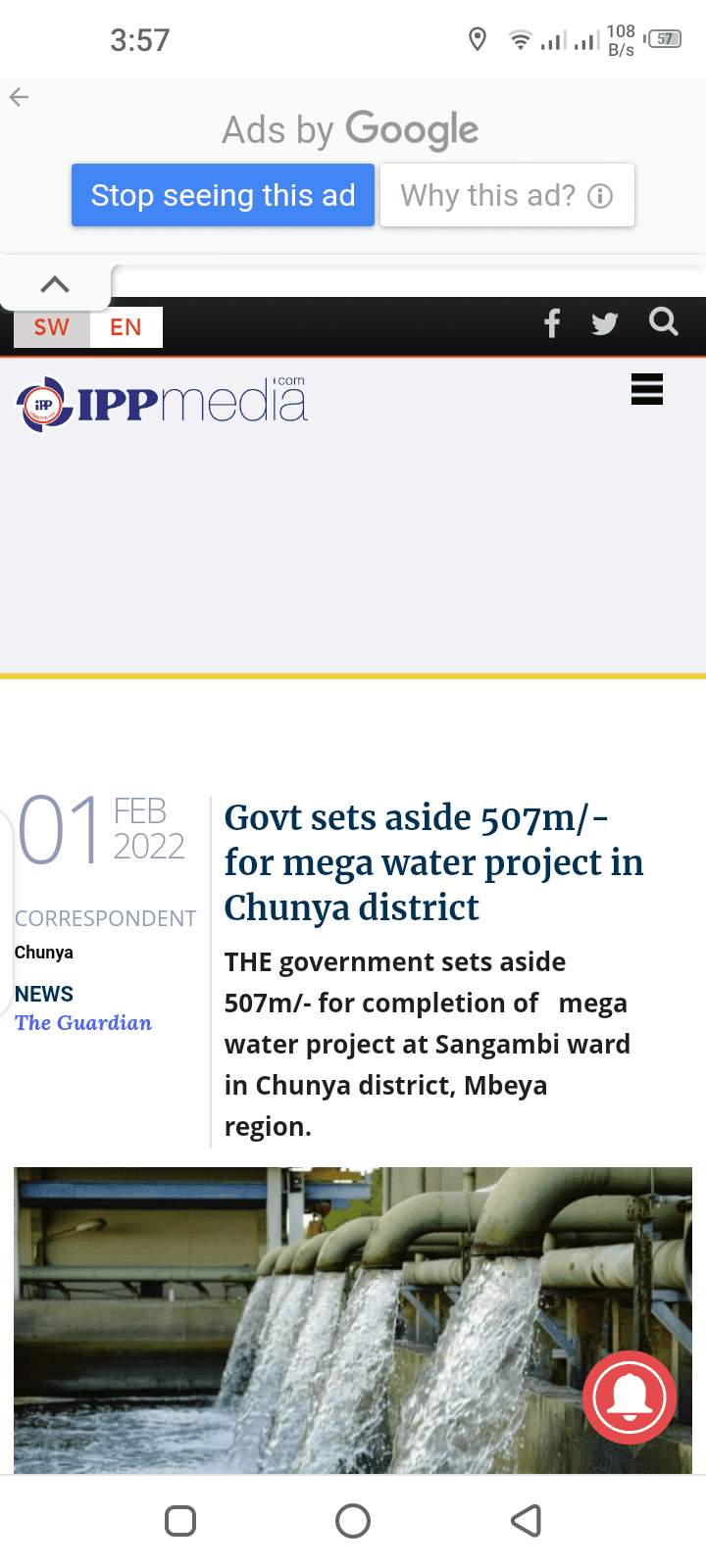This screenshot has width=706, height=1568.
Task: Collapse the ad panel with the up chevron
Action: pyautogui.click(x=55, y=284)
